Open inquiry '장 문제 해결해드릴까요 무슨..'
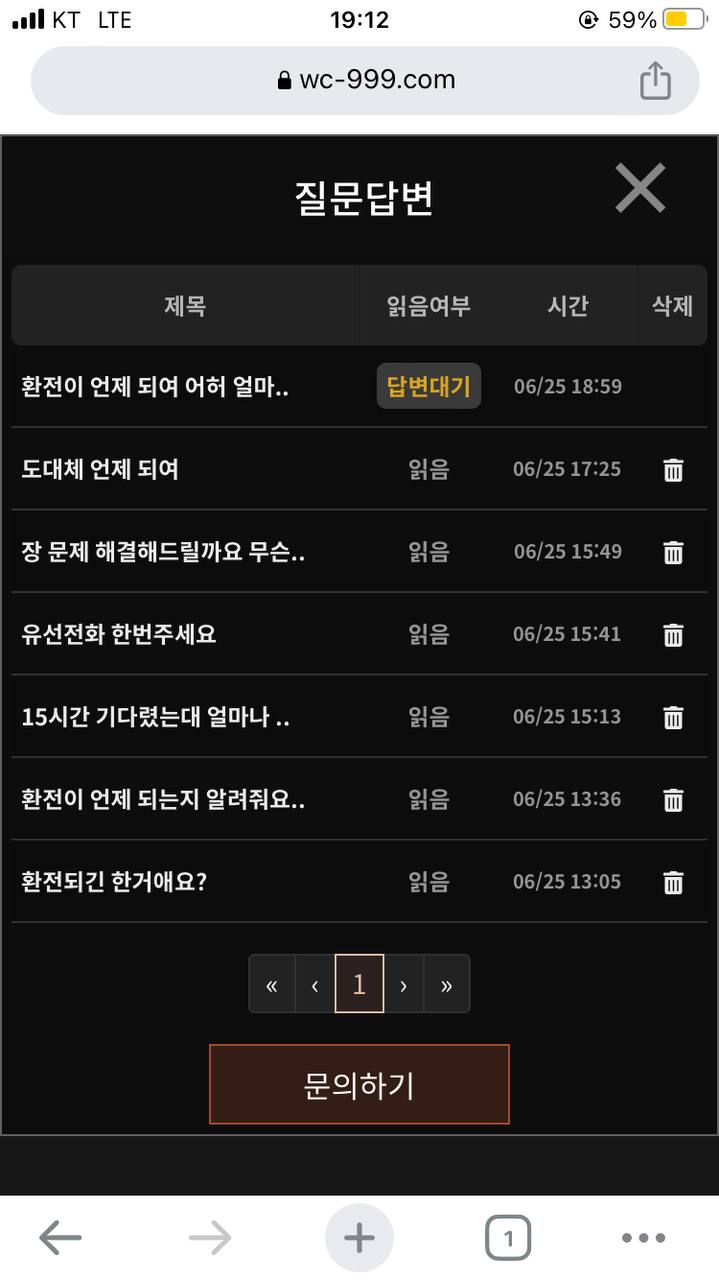Screen dimensions: 719x1280 click(x=163, y=552)
